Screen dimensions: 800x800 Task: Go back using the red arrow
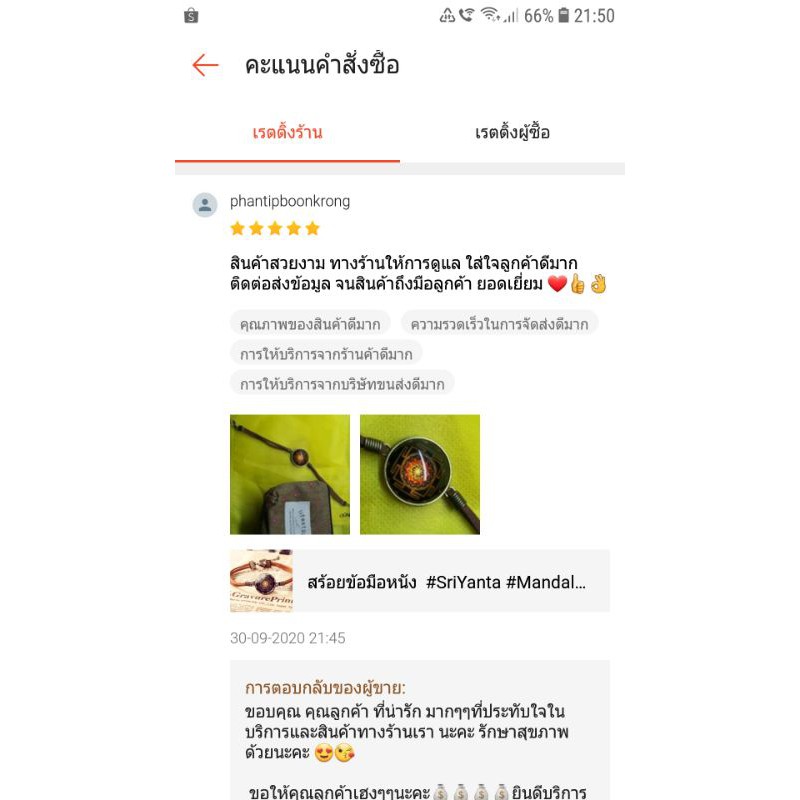tap(205, 66)
